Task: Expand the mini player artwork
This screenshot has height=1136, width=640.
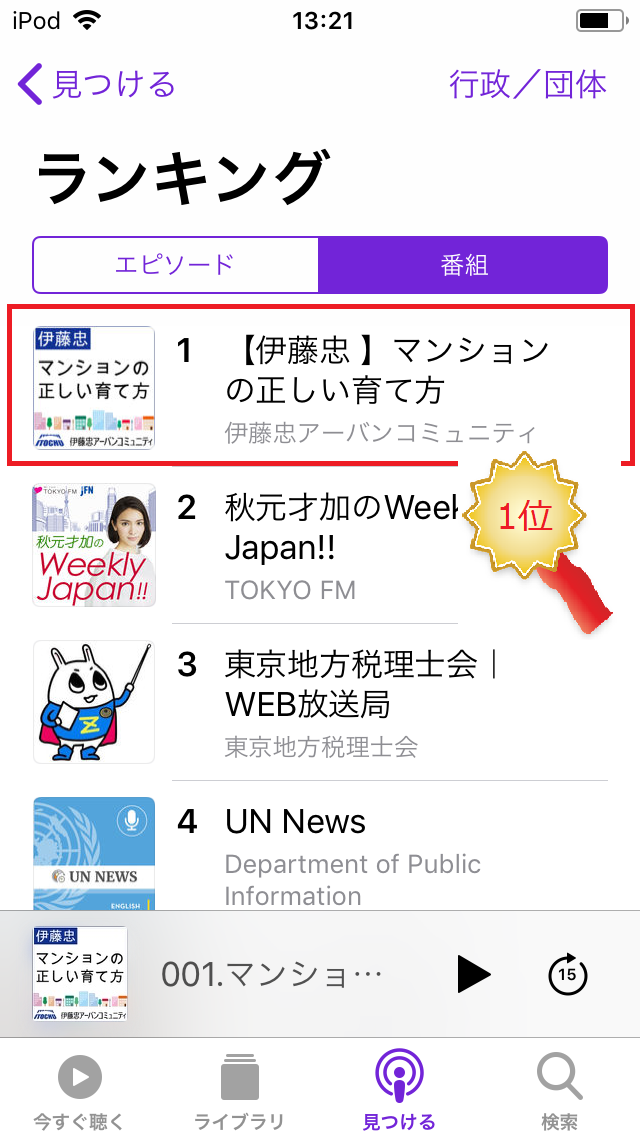Action: click(80, 974)
